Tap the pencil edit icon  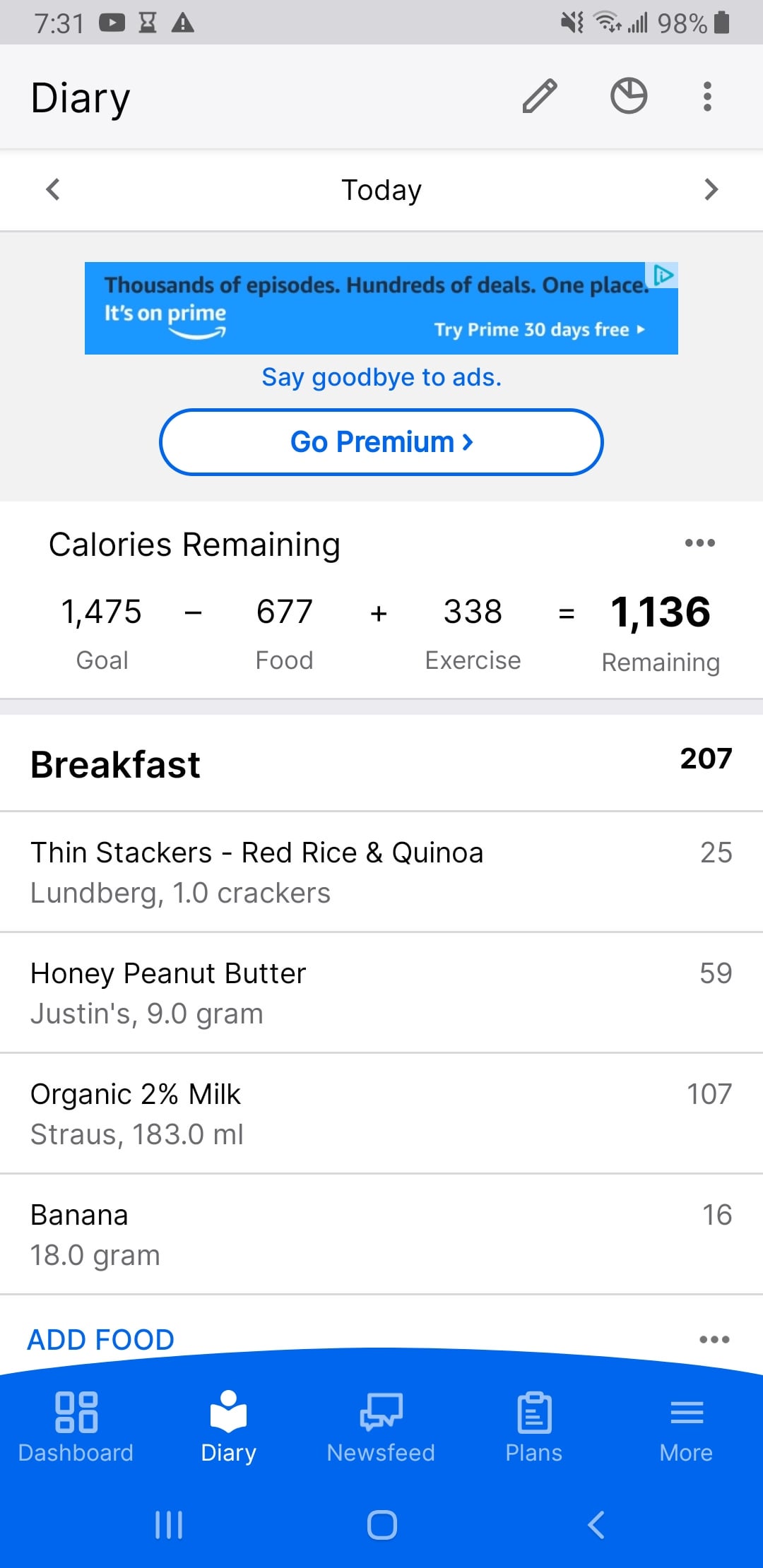(540, 97)
